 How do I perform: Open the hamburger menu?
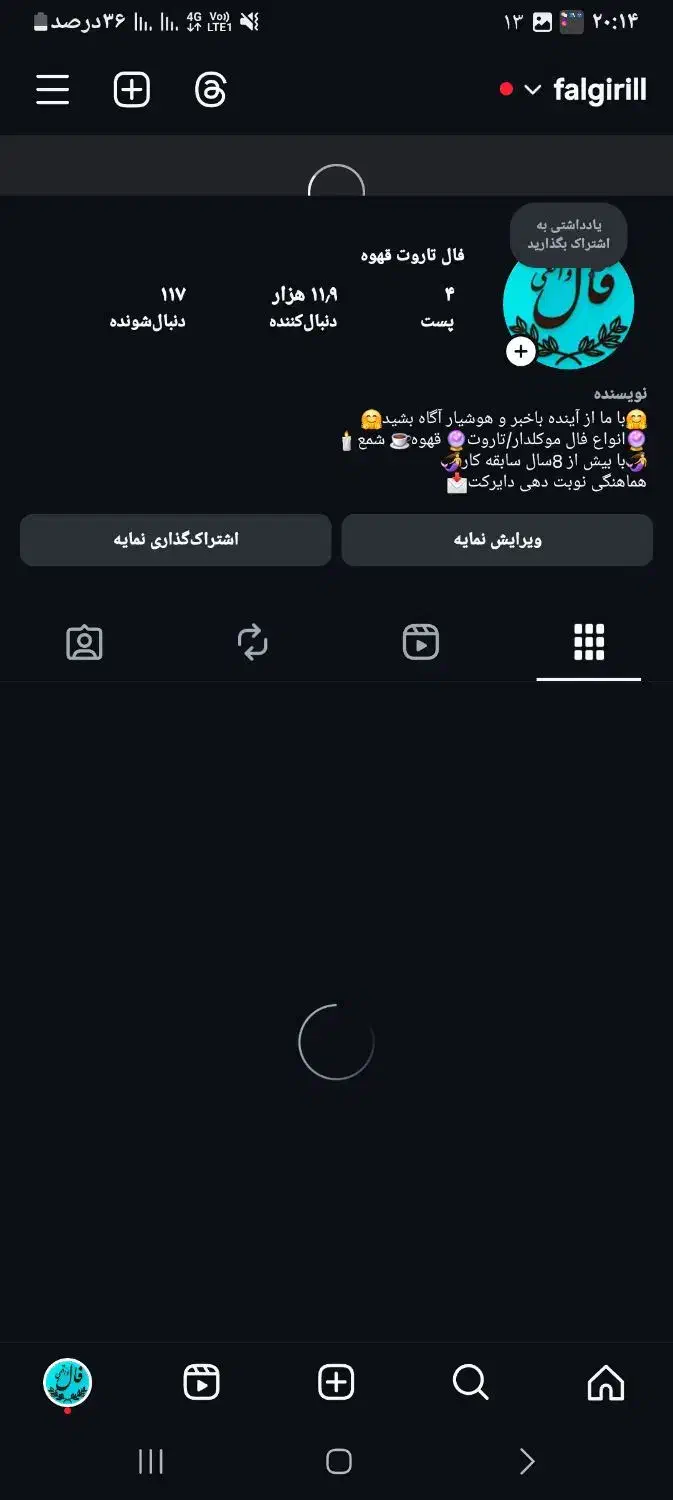click(53, 90)
